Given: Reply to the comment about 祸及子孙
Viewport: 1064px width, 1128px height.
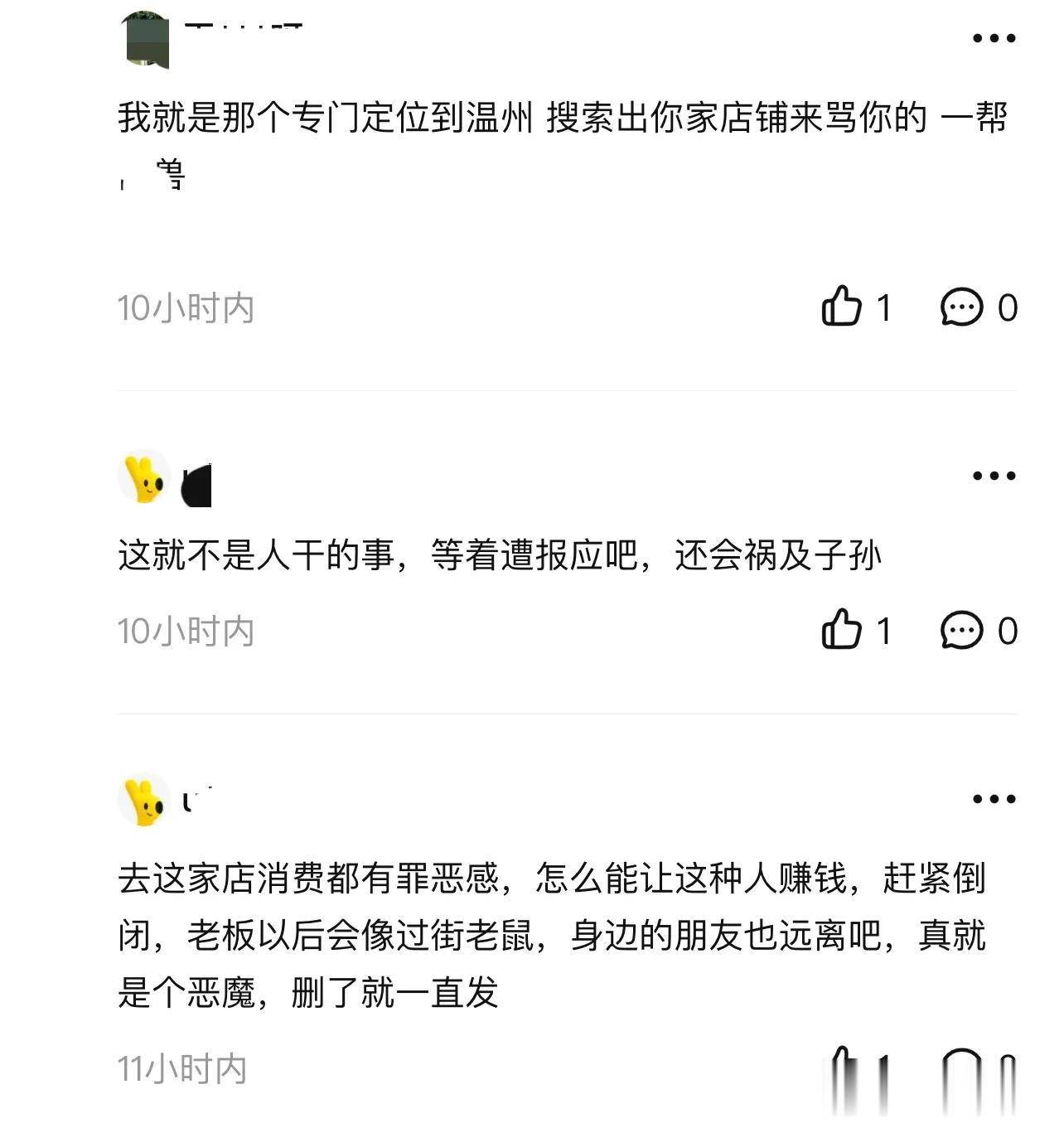Looking at the screenshot, I should (961, 630).
